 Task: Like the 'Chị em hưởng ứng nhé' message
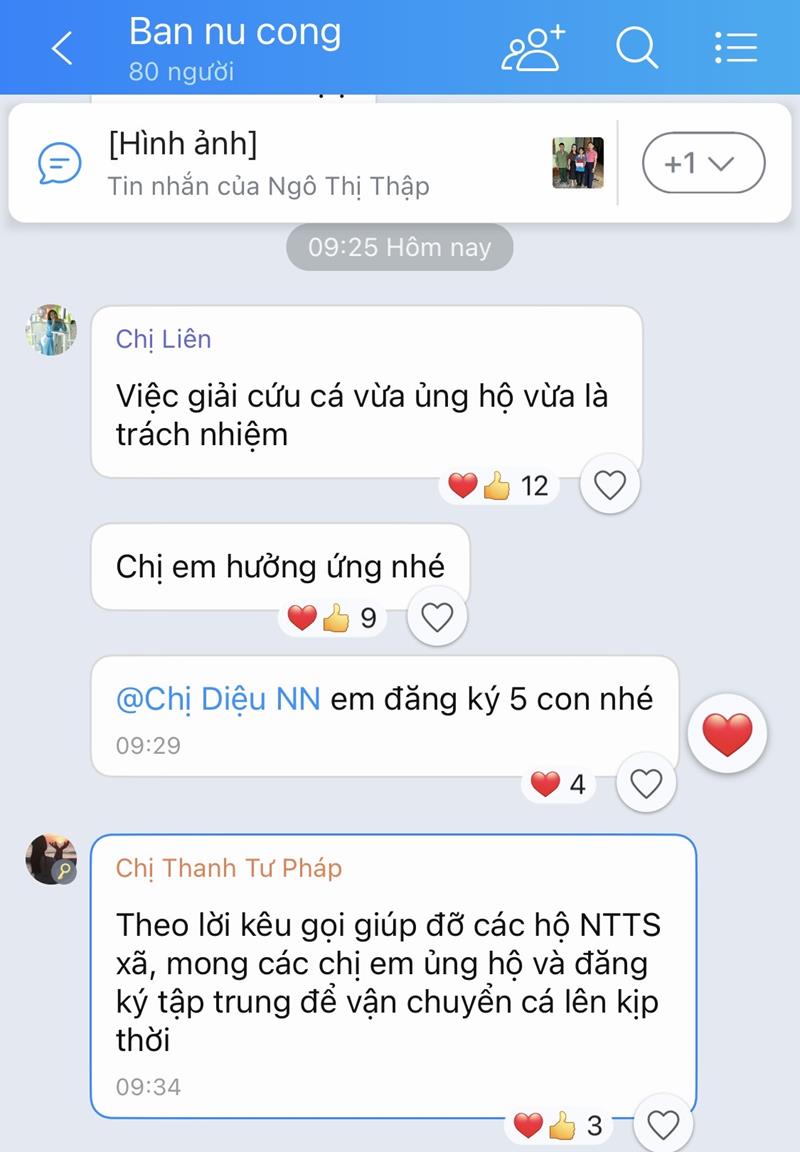(437, 618)
